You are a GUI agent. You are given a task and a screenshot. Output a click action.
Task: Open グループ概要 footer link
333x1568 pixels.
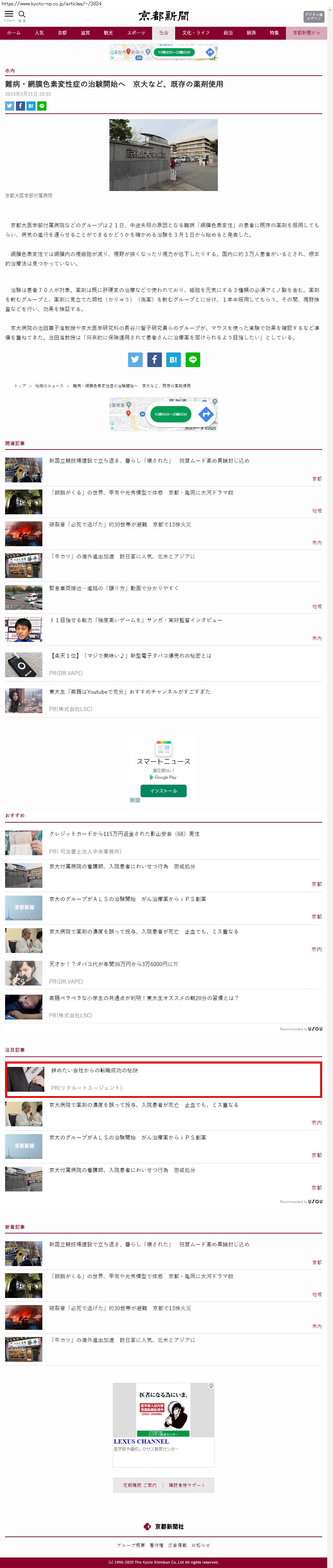(x=131, y=1546)
